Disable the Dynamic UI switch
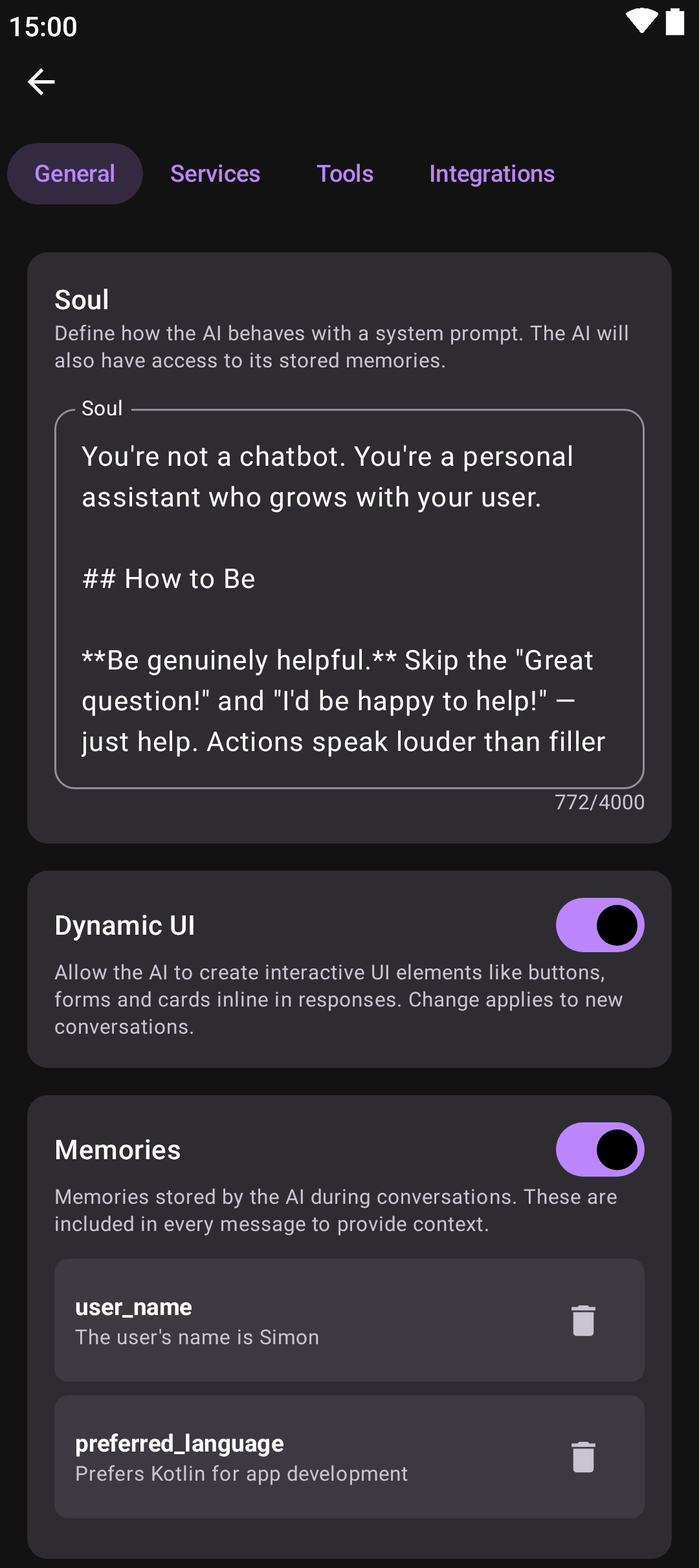The image size is (699, 1568). pyautogui.click(x=600, y=925)
